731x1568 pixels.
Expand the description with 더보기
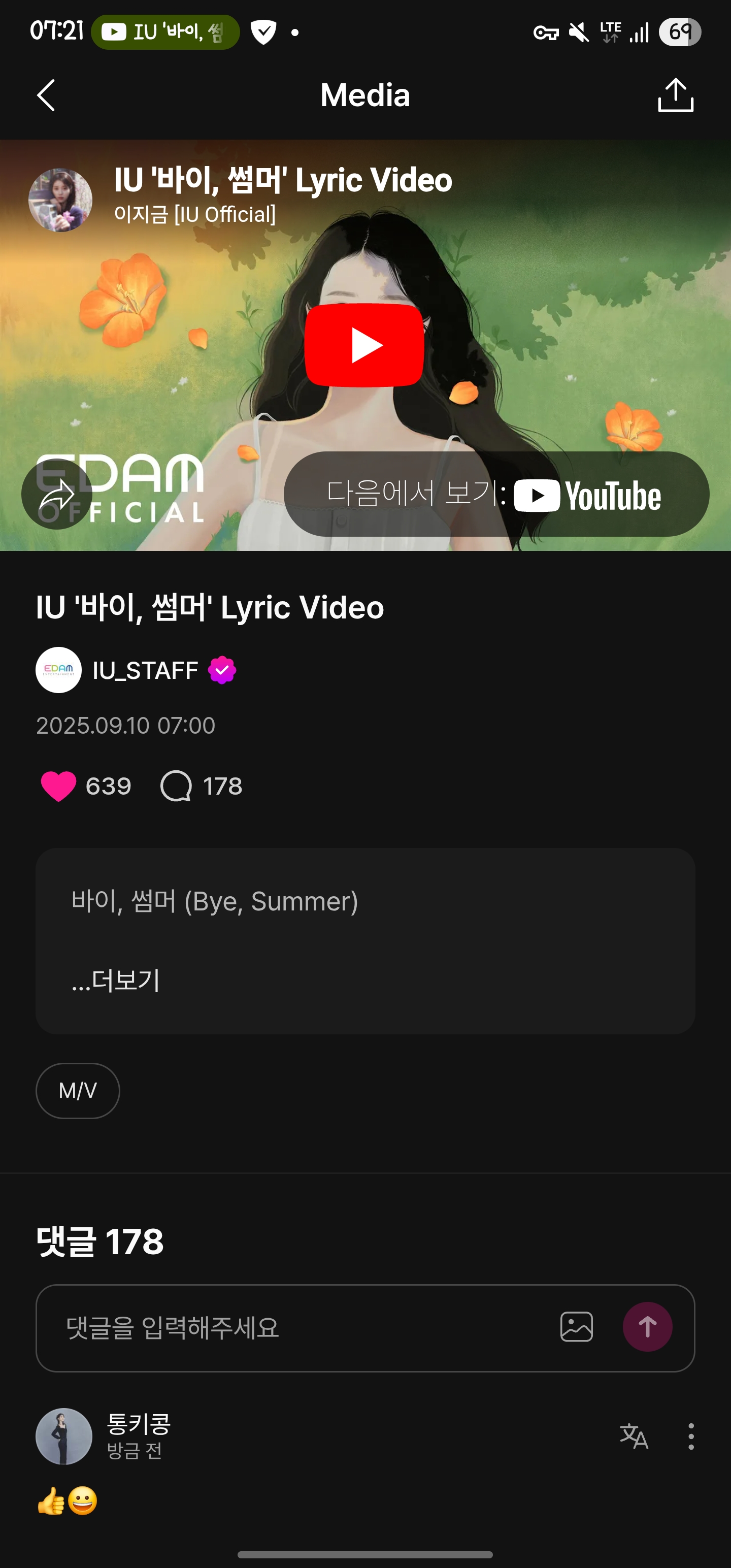[x=116, y=980]
